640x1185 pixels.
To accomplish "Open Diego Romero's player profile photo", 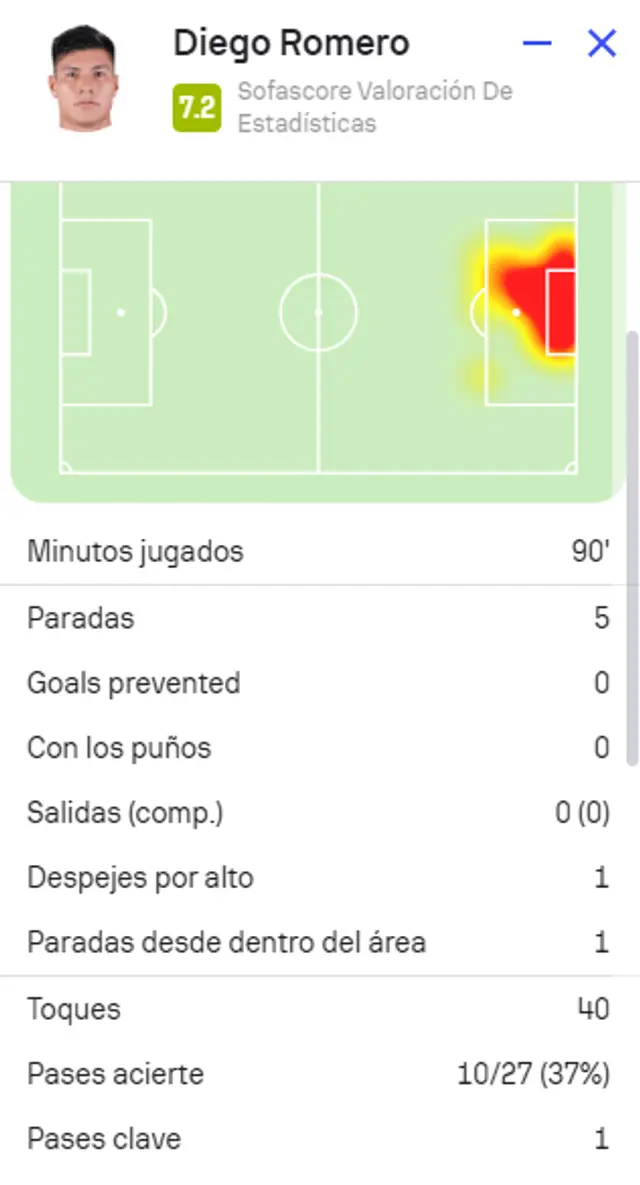I will [x=84, y=79].
